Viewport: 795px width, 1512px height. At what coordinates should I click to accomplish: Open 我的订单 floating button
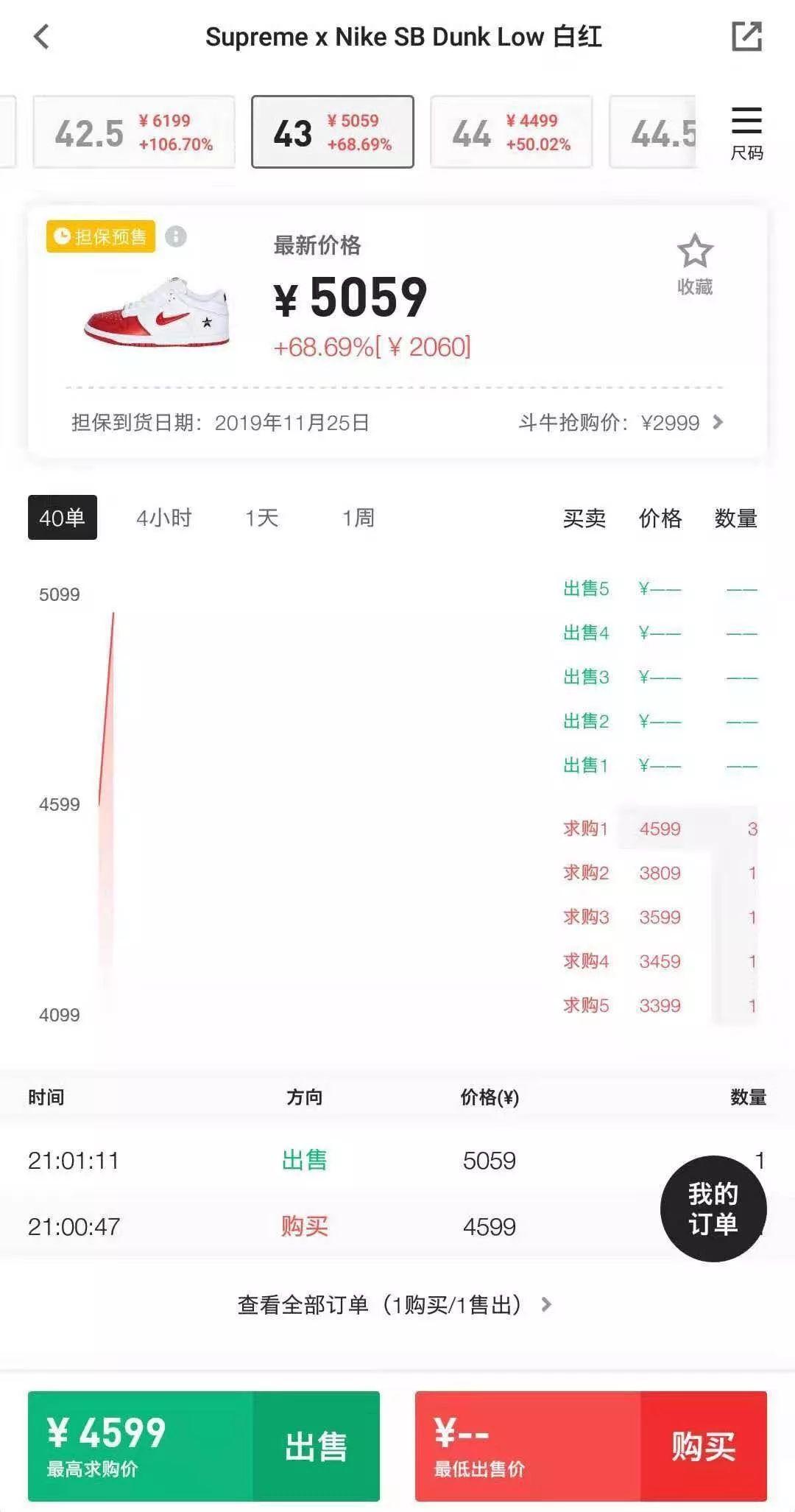click(713, 1209)
